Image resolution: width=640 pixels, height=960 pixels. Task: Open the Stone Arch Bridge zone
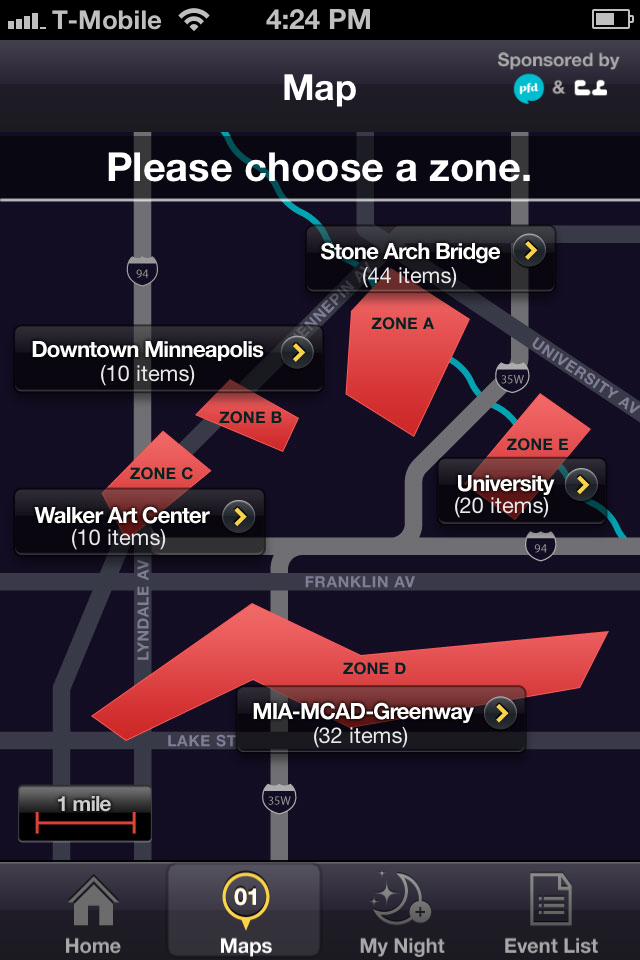coord(430,260)
